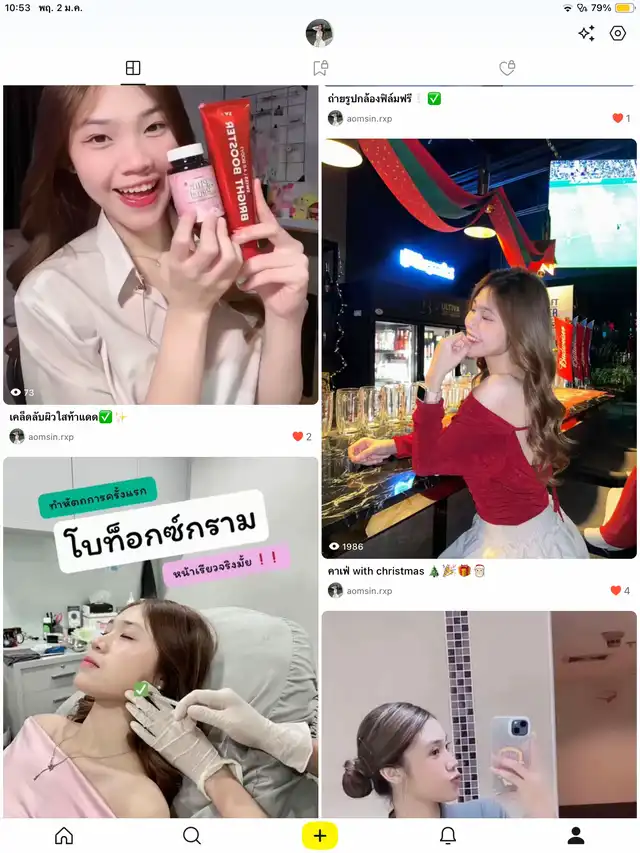Select the profile tab in bottom bar

[x=576, y=835]
